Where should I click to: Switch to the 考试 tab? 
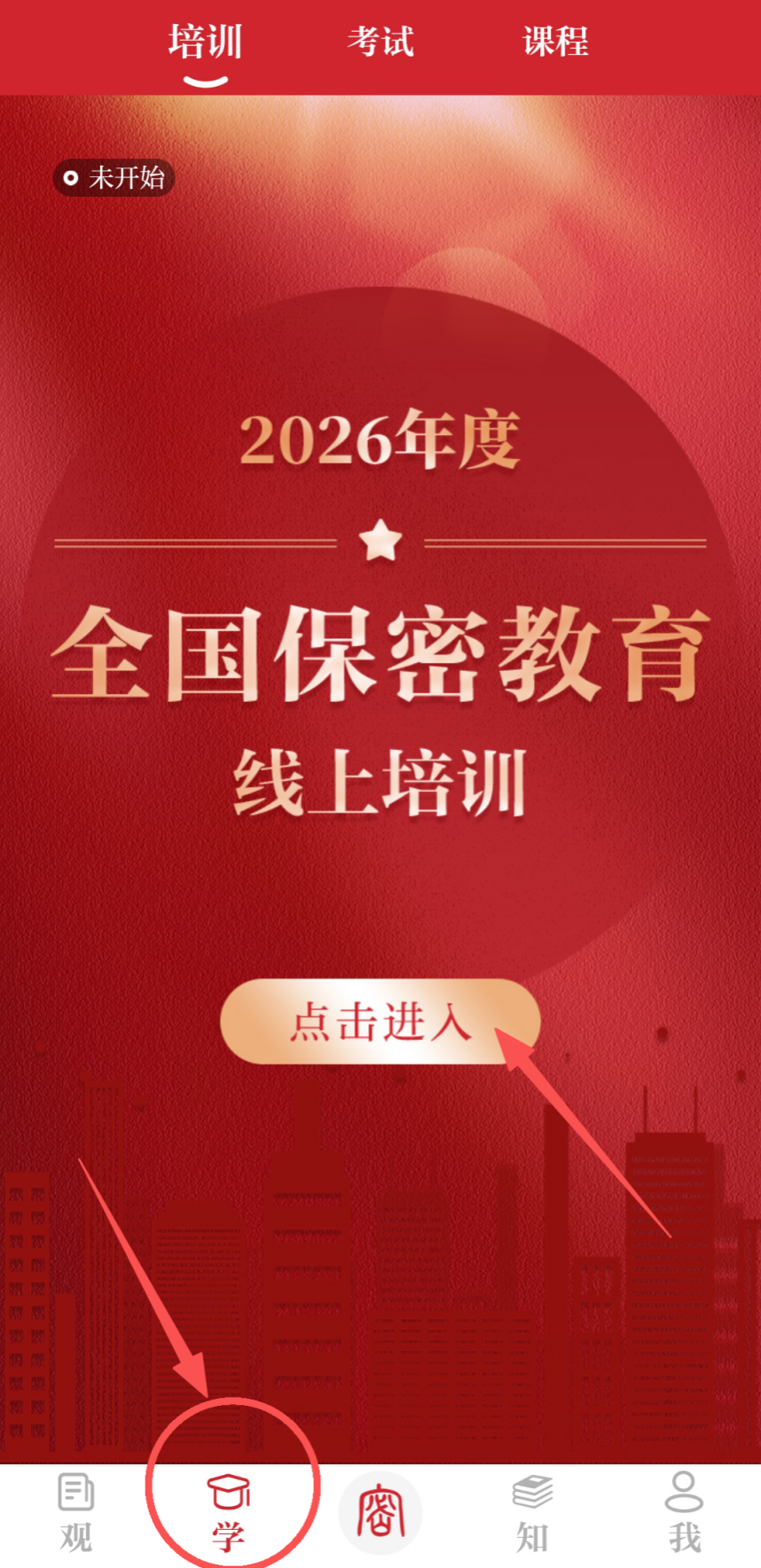tap(380, 42)
